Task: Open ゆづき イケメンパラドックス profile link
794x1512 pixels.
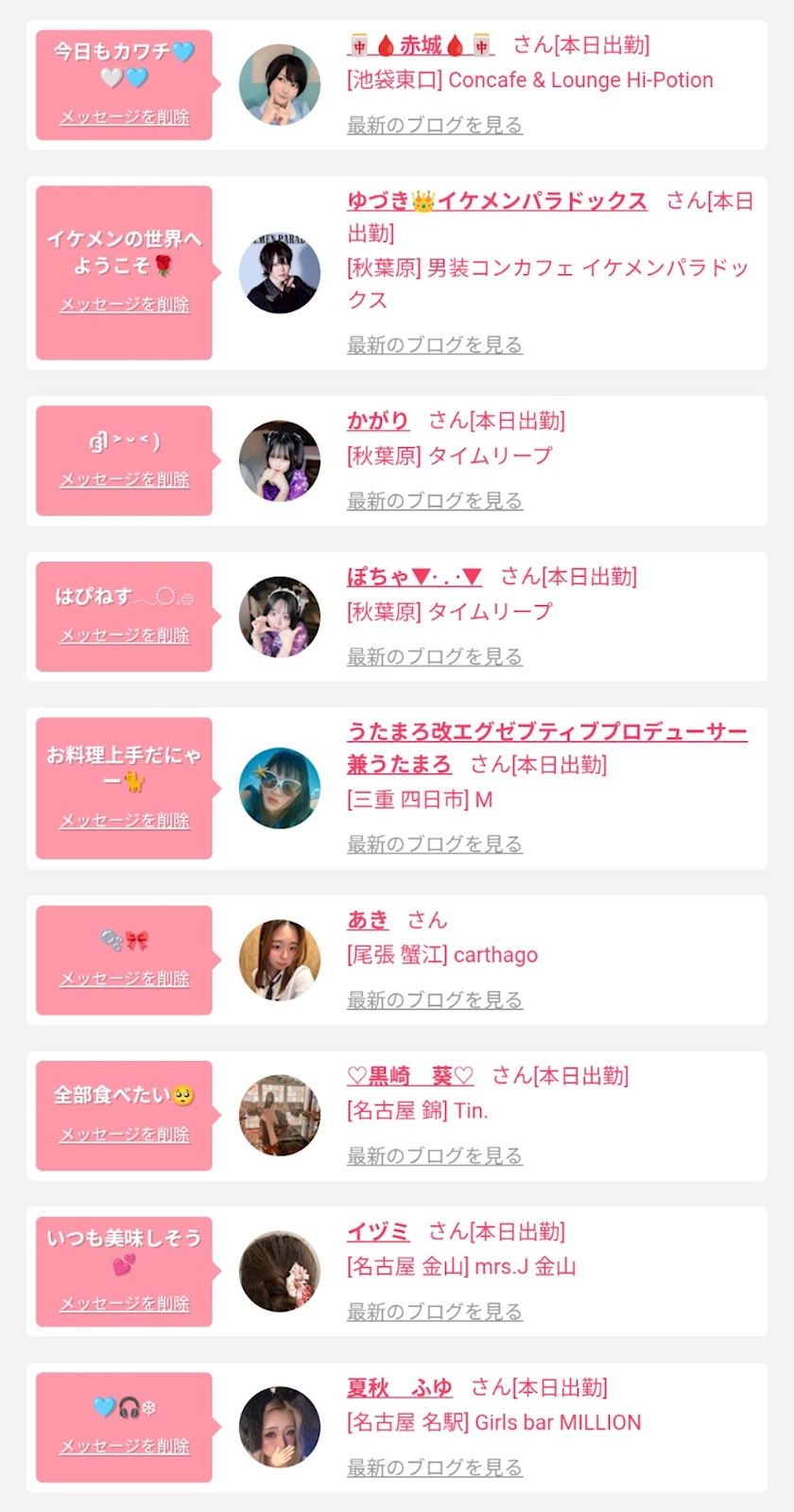Action: pos(496,200)
